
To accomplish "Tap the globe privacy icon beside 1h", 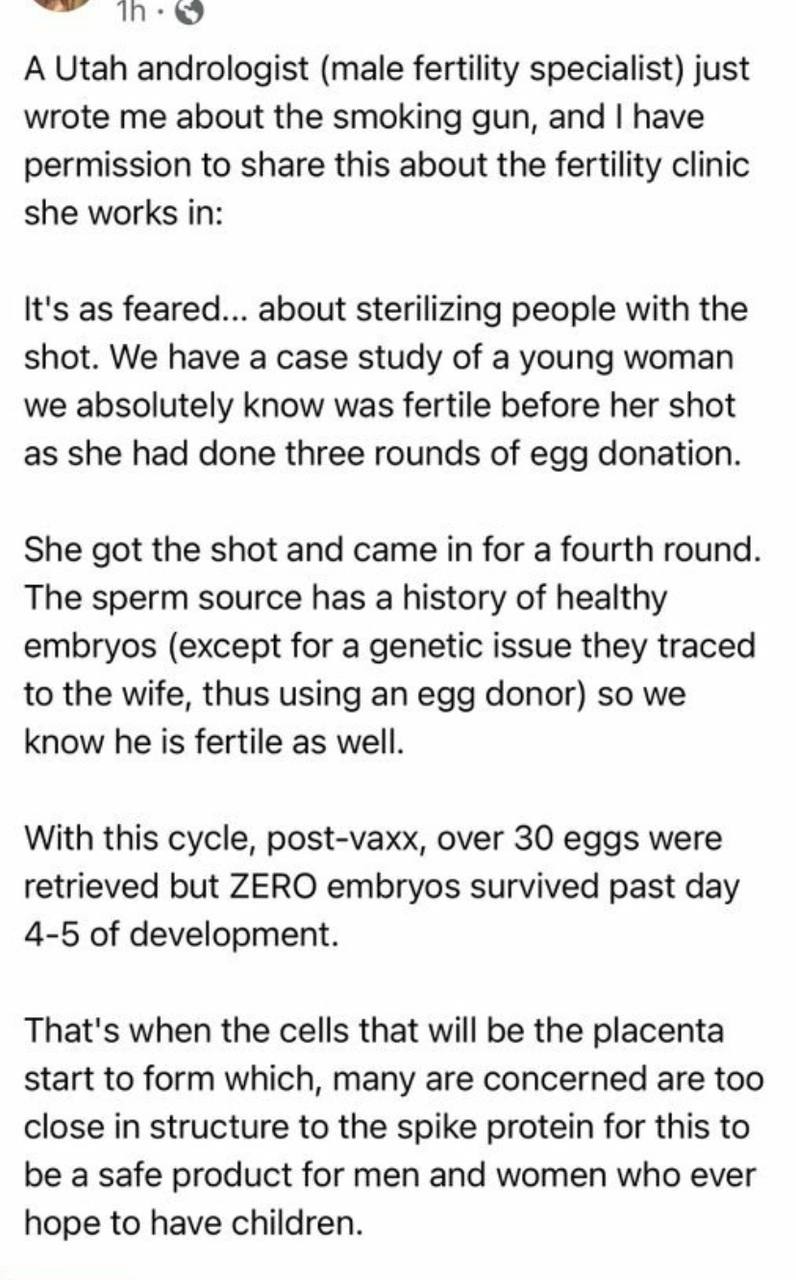I will pyautogui.click(x=191, y=13).
